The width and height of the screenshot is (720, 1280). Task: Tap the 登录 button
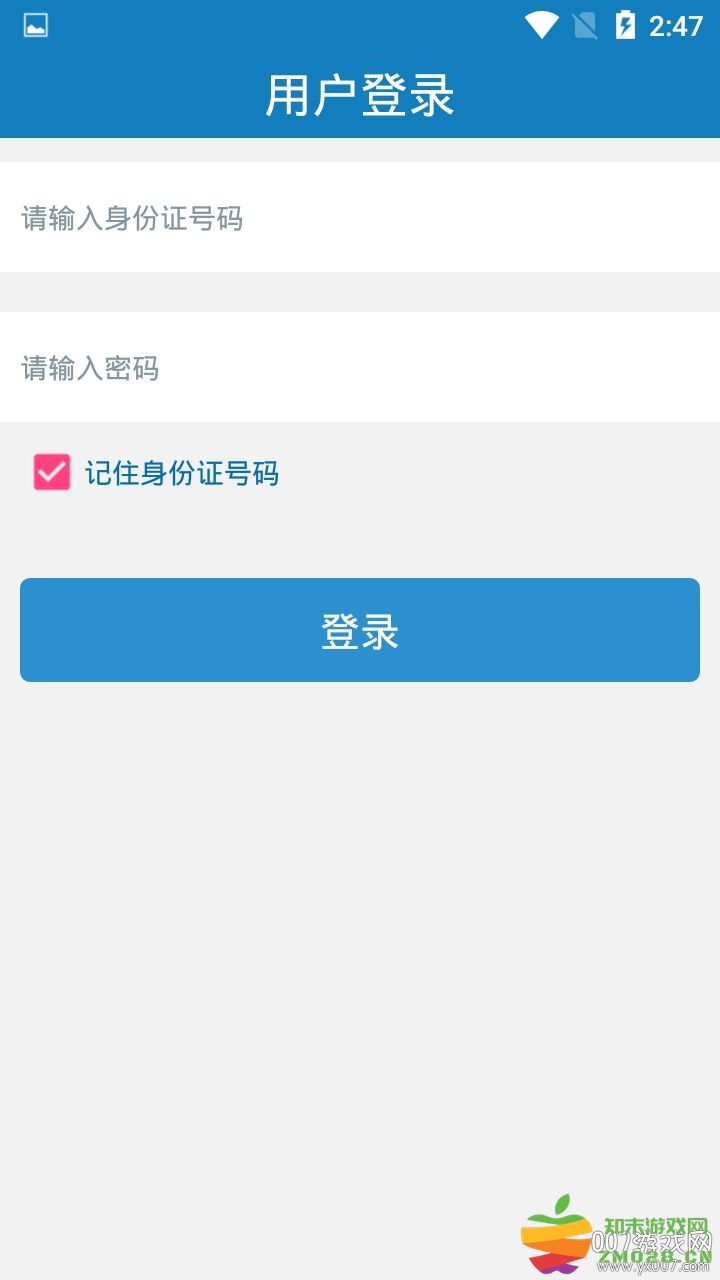tap(360, 630)
